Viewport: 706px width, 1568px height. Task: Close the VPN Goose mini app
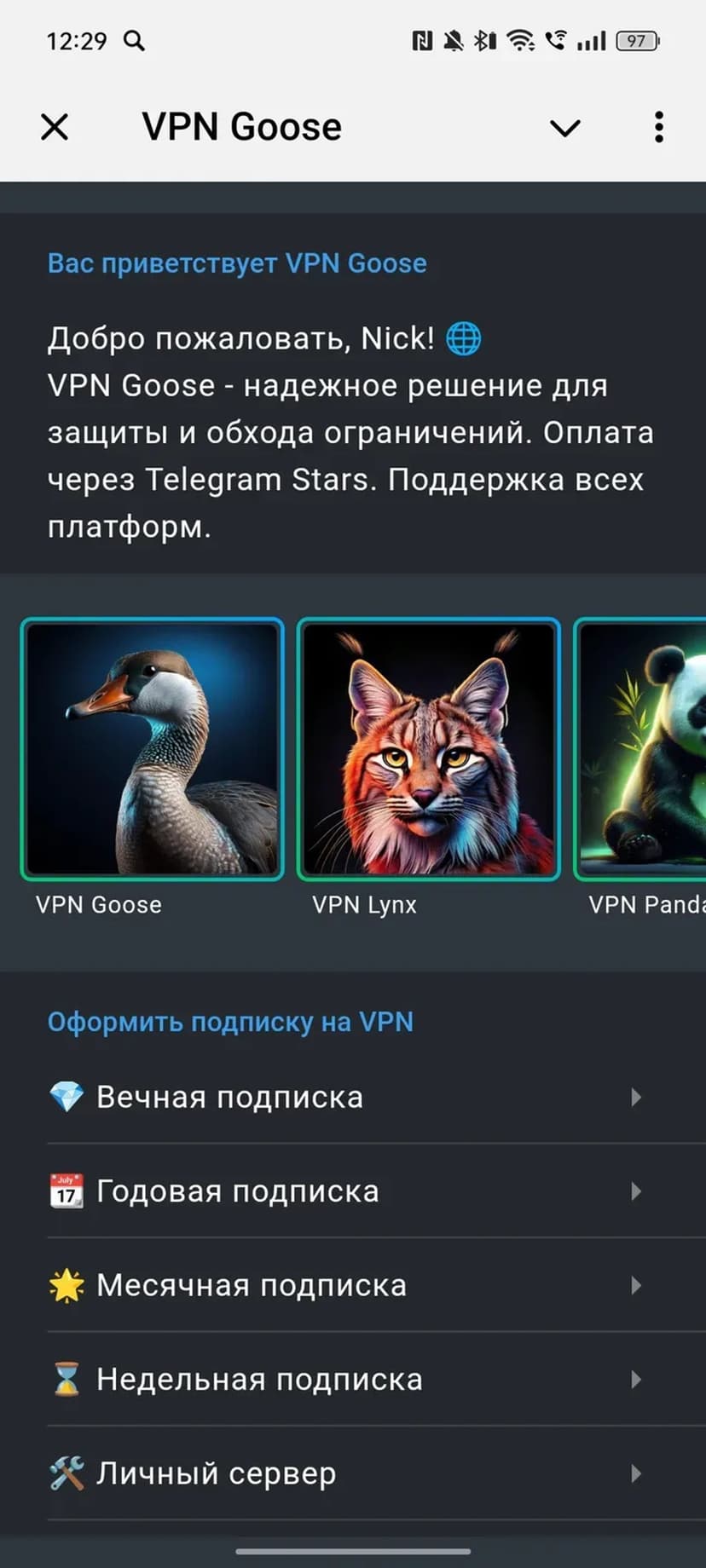(x=55, y=128)
